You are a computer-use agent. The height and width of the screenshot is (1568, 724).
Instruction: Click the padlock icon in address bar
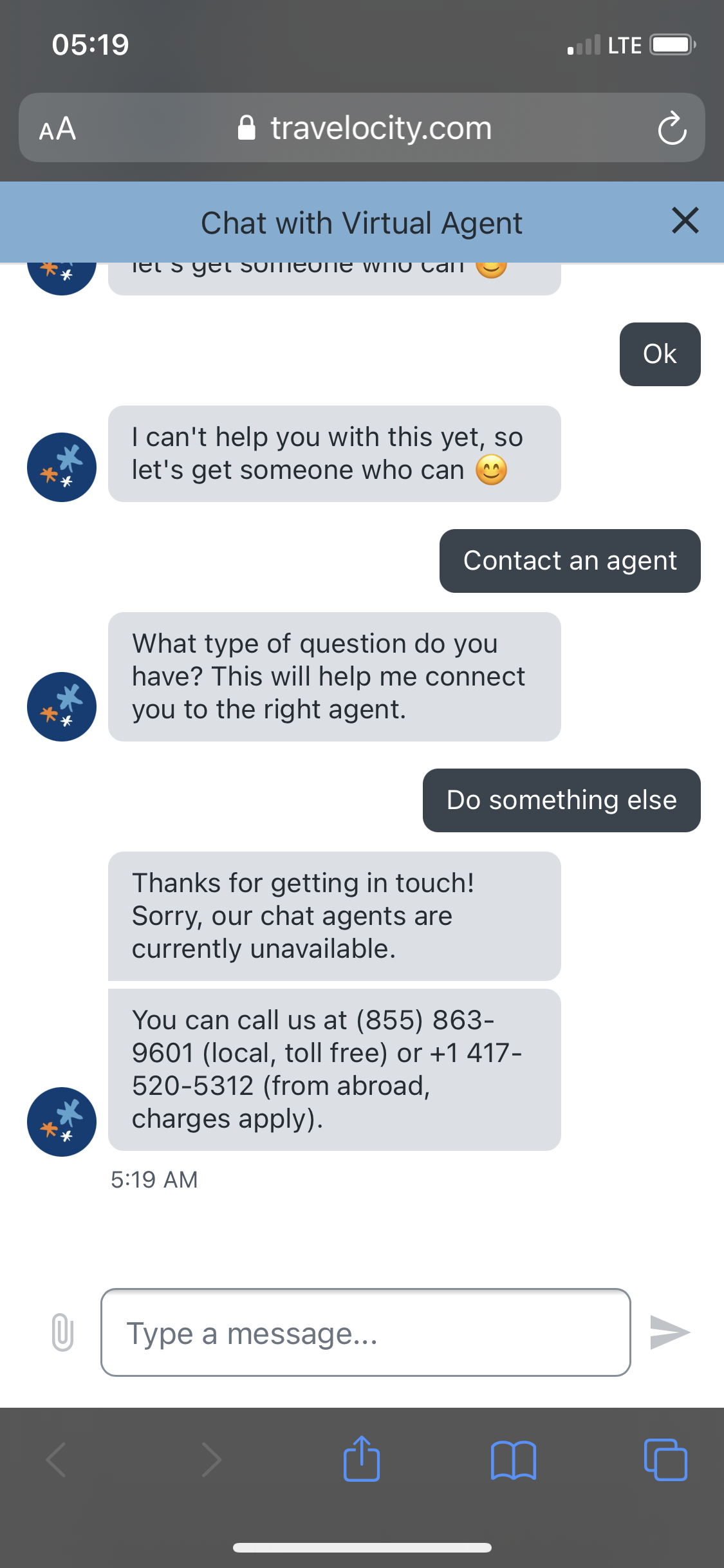tap(248, 127)
